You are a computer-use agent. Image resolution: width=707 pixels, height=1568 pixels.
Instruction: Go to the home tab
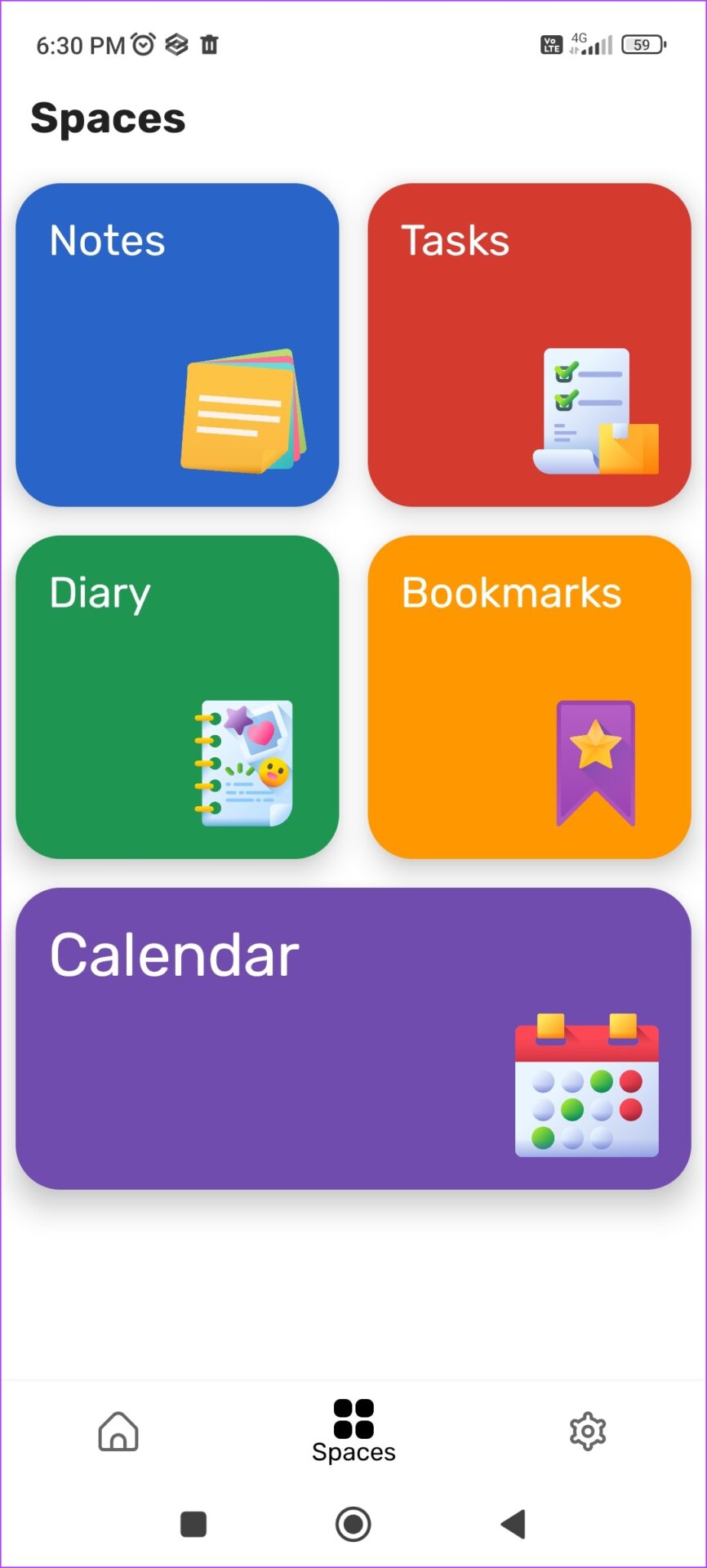pos(118,1431)
